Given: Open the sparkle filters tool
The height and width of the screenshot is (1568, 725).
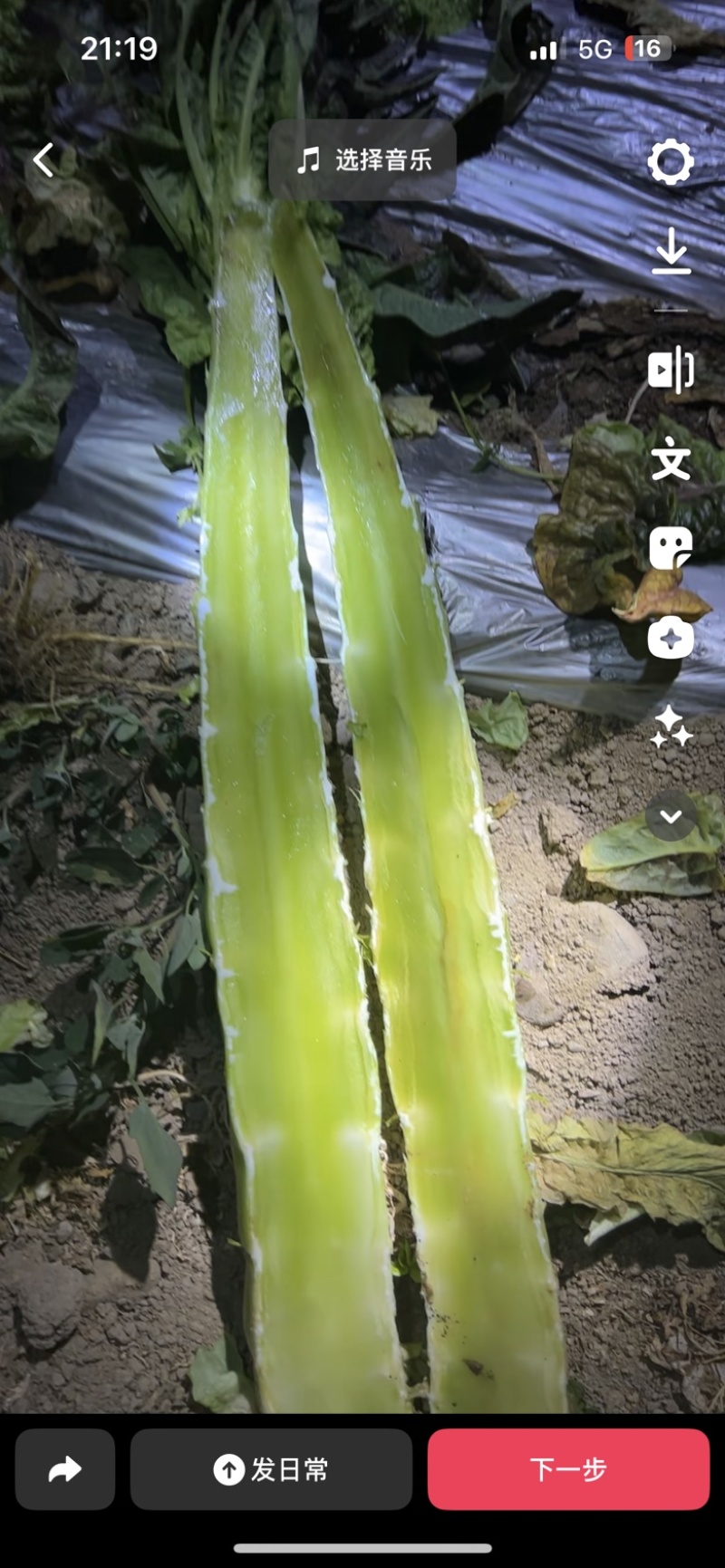Looking at the screenshot, I should (671, 727).
